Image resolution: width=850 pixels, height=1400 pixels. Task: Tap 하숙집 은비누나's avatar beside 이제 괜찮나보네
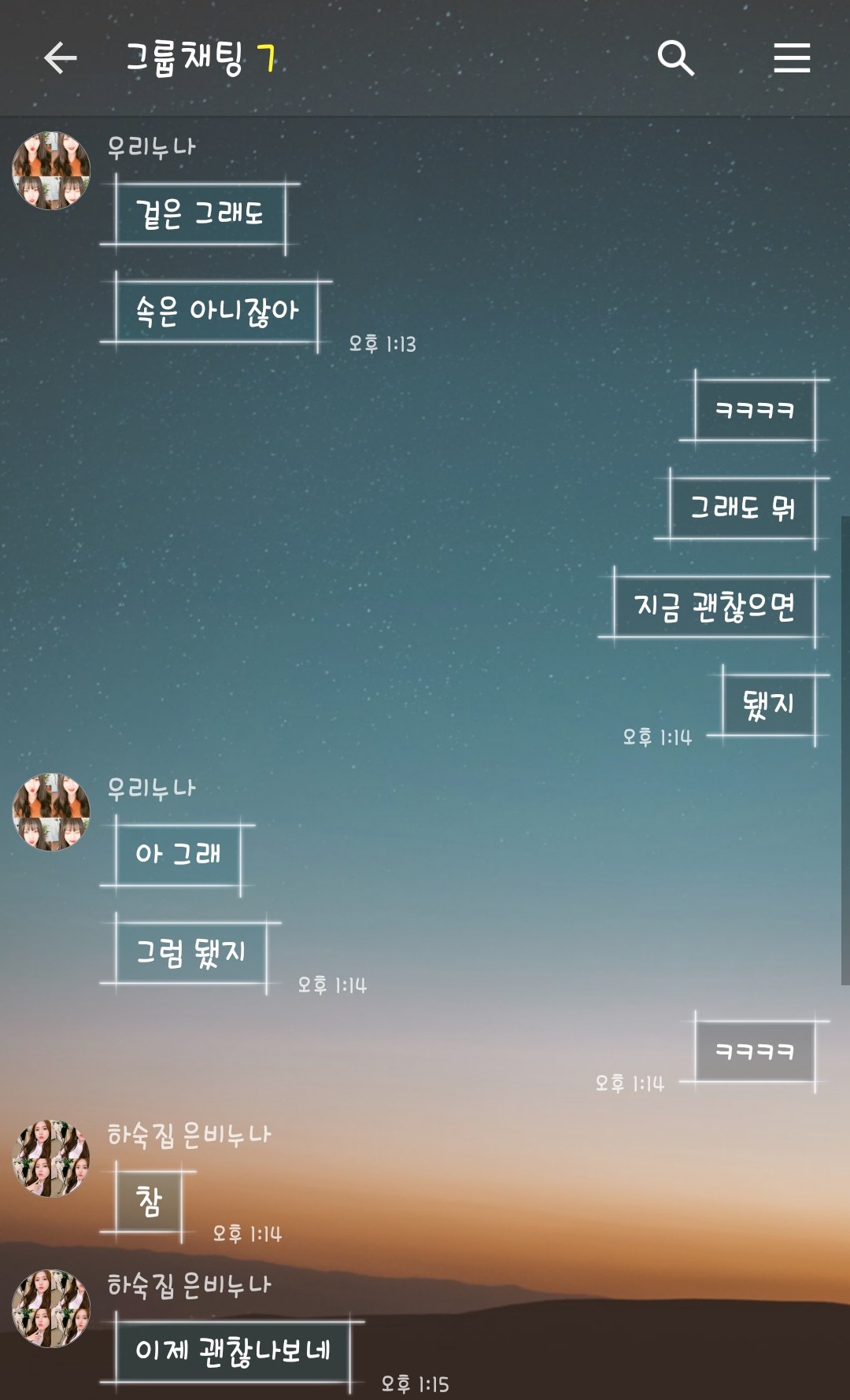tap(51, 1308)
